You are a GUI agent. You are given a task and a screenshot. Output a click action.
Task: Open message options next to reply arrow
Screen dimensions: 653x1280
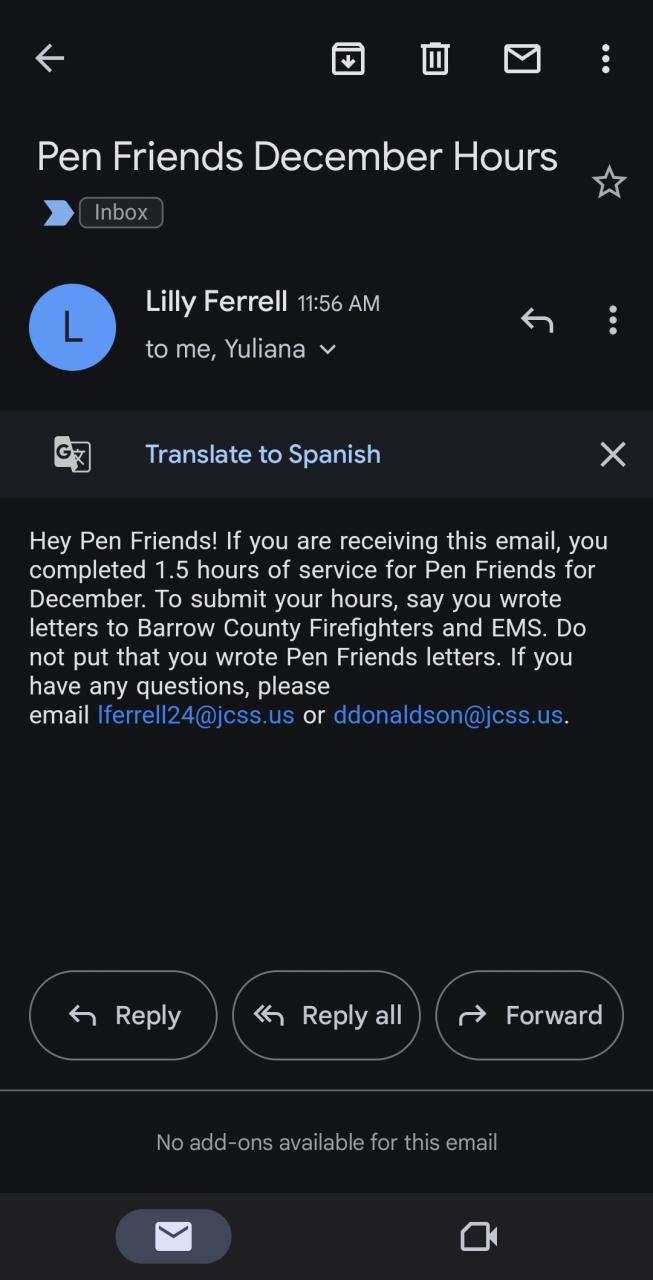[x=612, y=320]
